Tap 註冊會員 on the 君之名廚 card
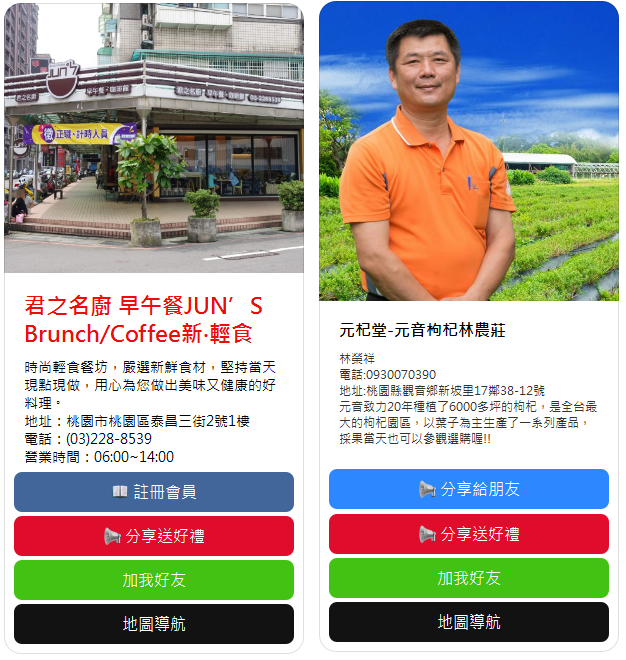Image resolution: width=626 pixels, height=660 pixels. click(154, 492)
